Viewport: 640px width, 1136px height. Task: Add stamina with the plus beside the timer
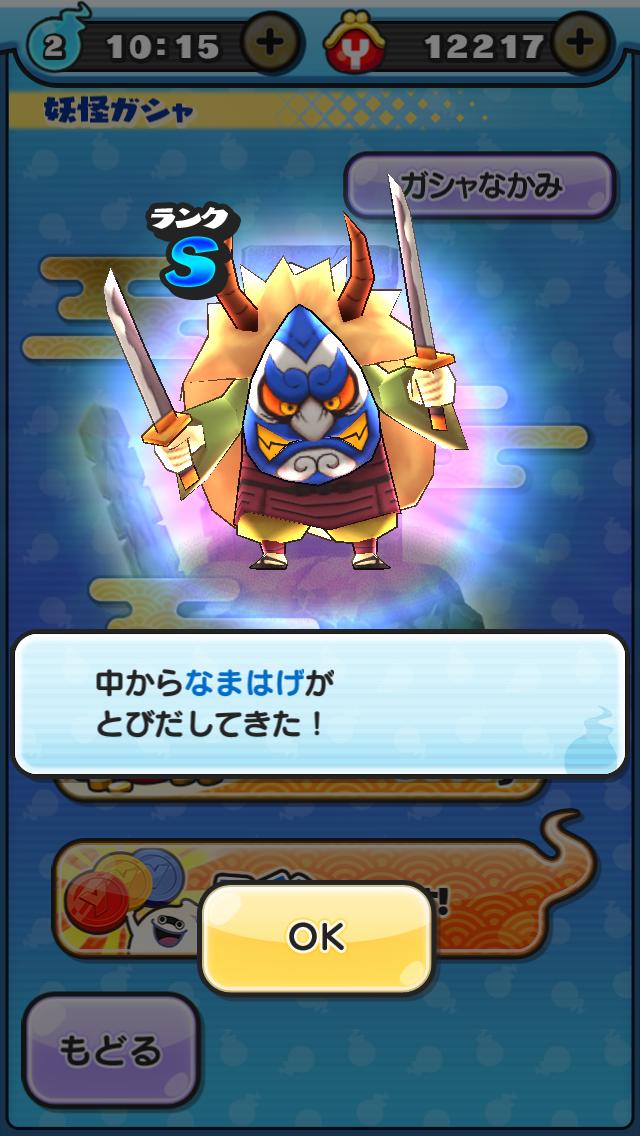click(271, 43)
